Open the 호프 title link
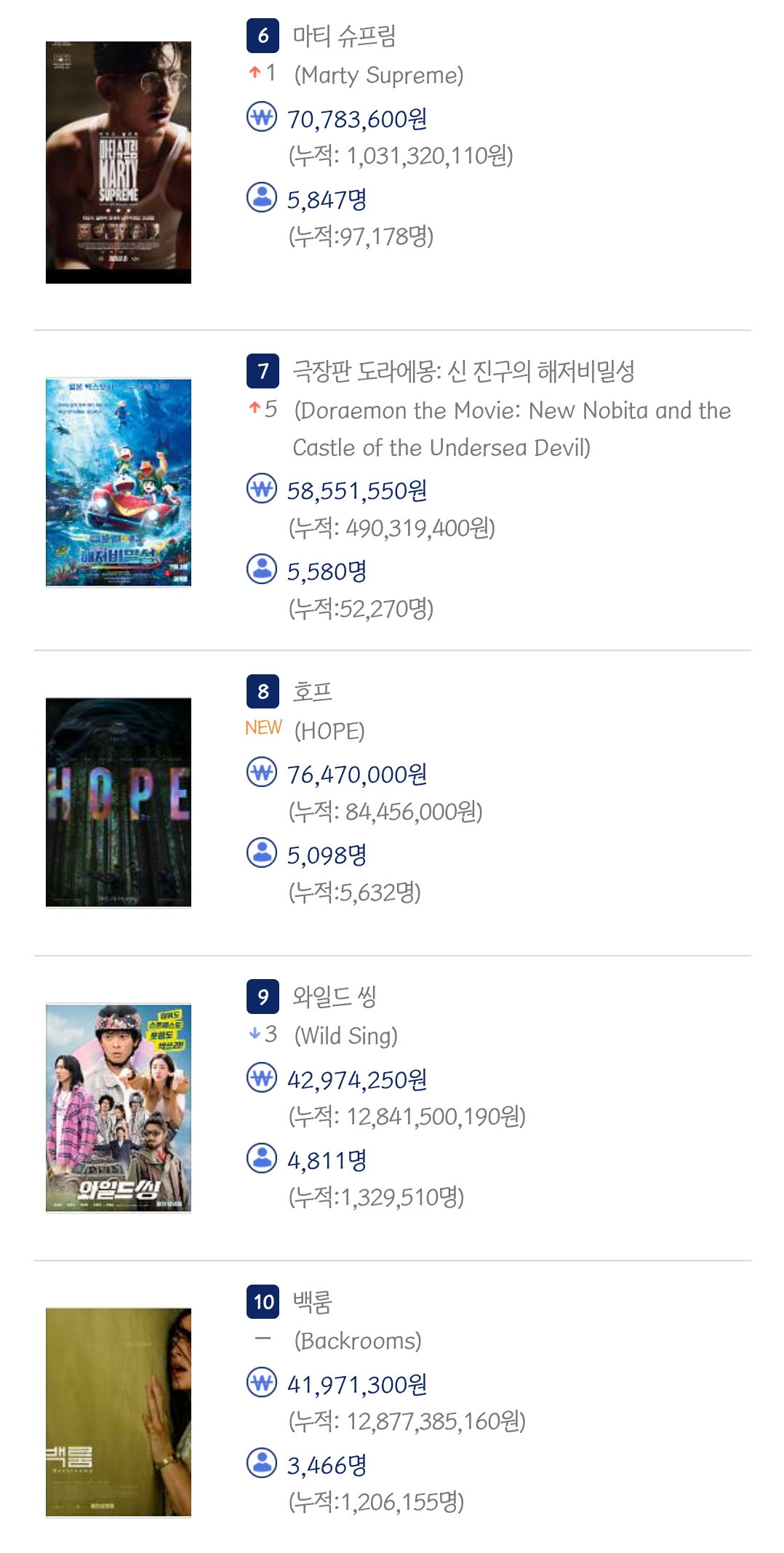Viewport: 784px width, 1553px height. [312, 691]
